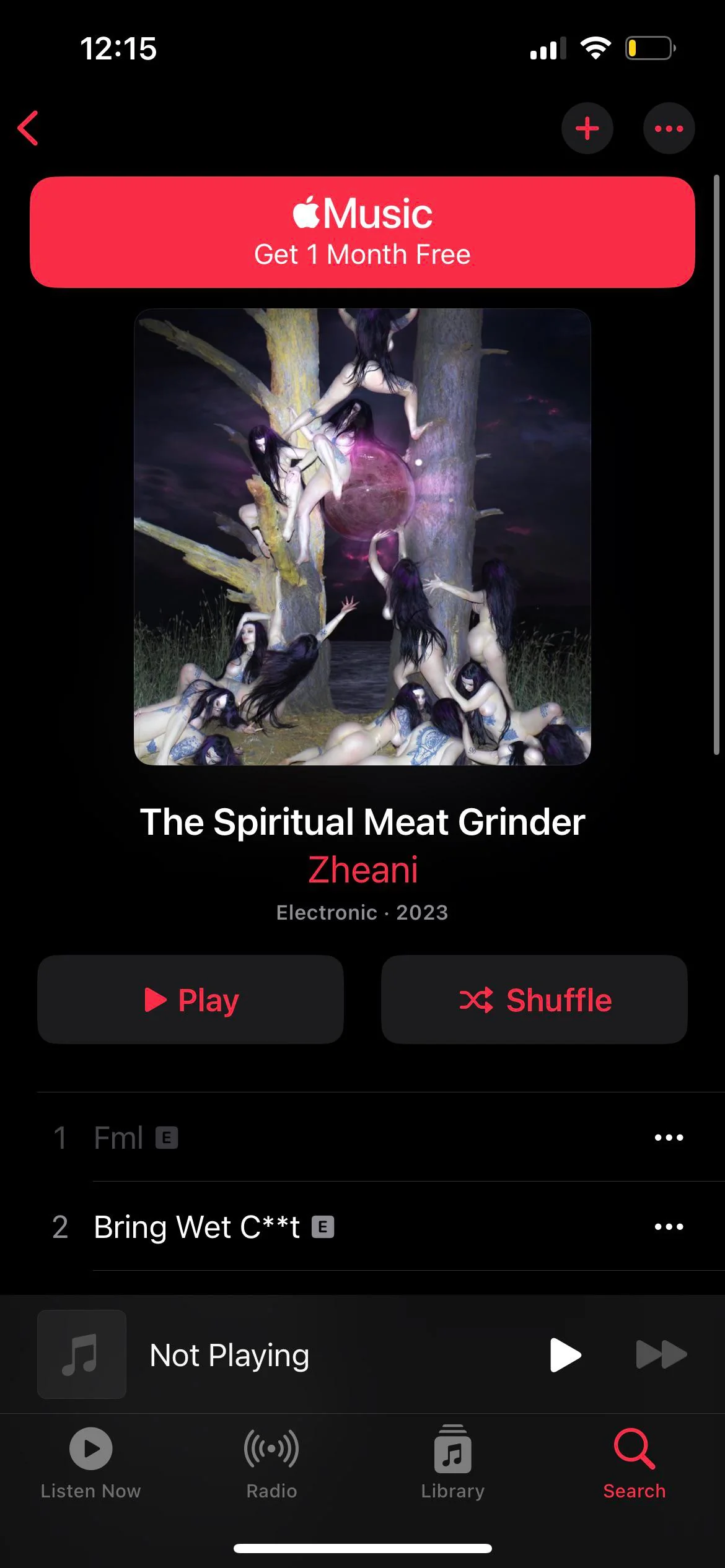The image size is (725, 1568).
Task: Open artist page for Zheani
Action: click(x=362, y=869)
